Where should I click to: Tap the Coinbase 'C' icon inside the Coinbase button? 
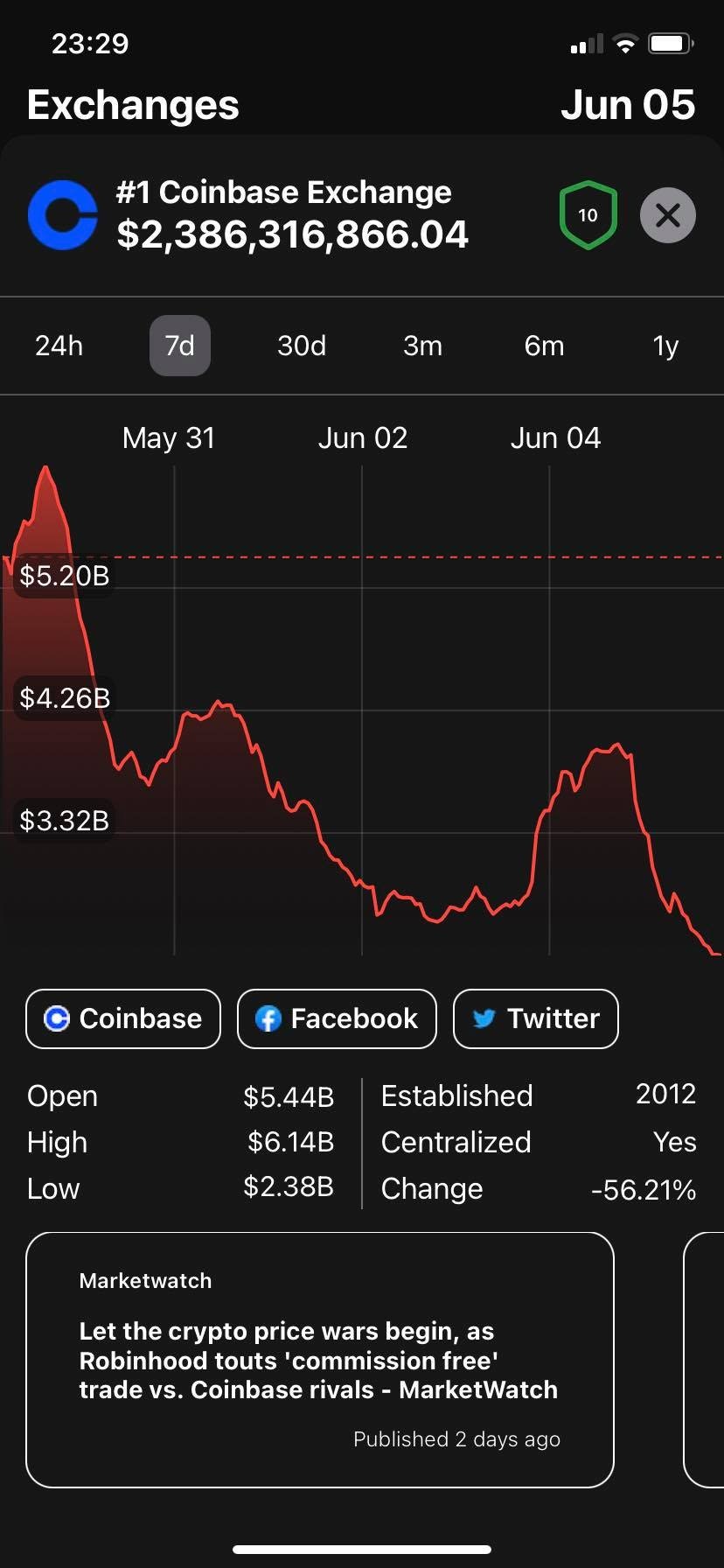point(56,1018)
